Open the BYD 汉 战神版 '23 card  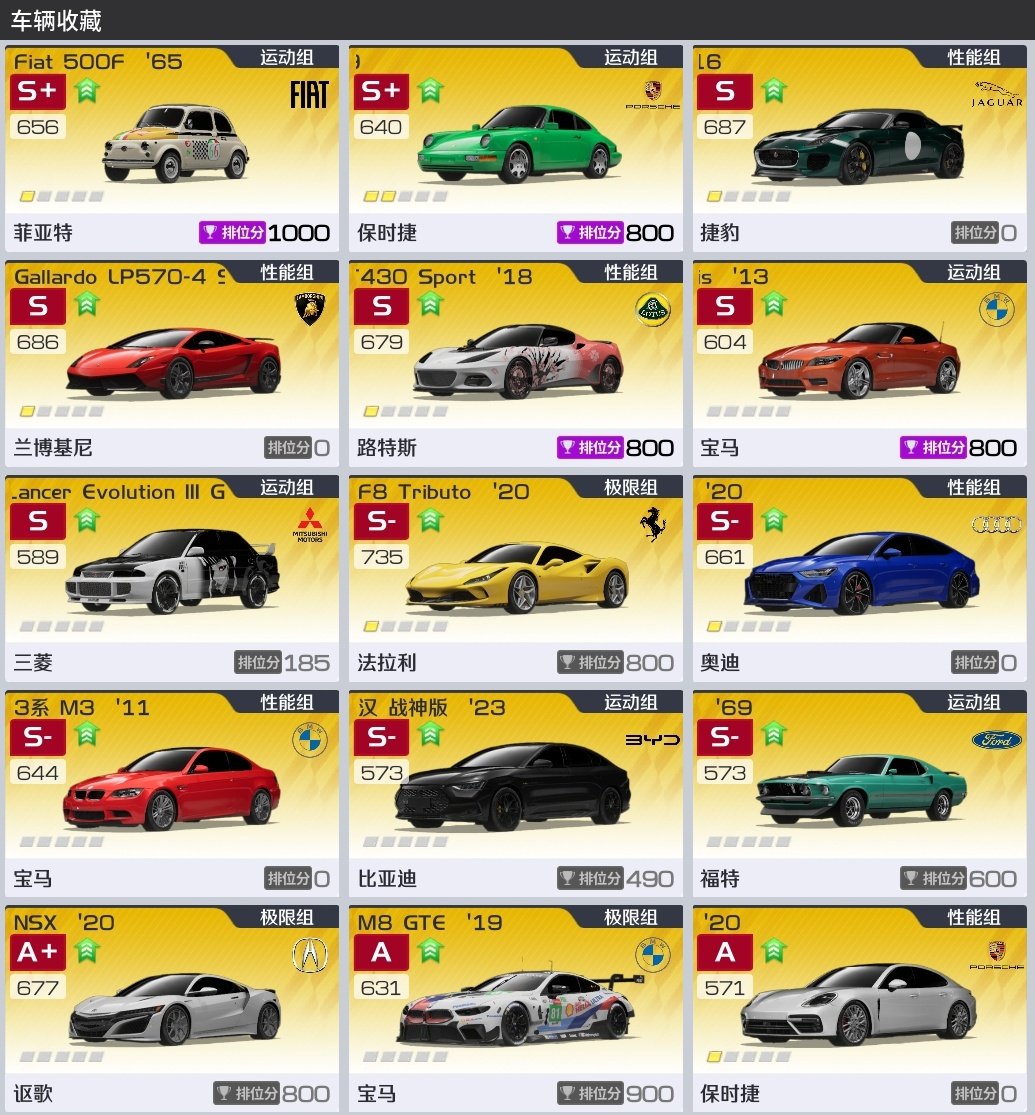point(516,793)
